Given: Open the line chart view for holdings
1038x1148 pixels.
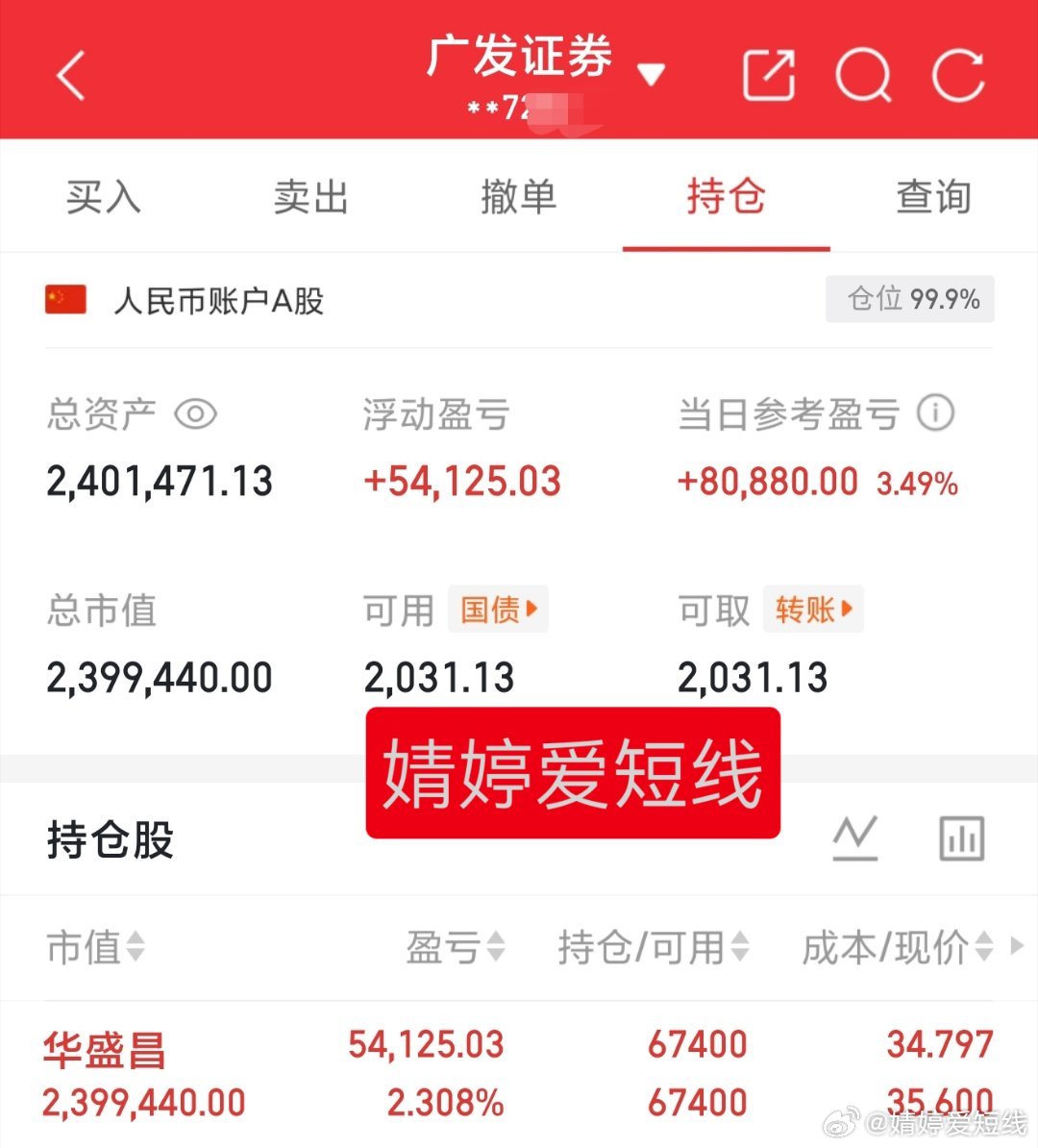Looking at the screenshot, I should pos(856,837).
